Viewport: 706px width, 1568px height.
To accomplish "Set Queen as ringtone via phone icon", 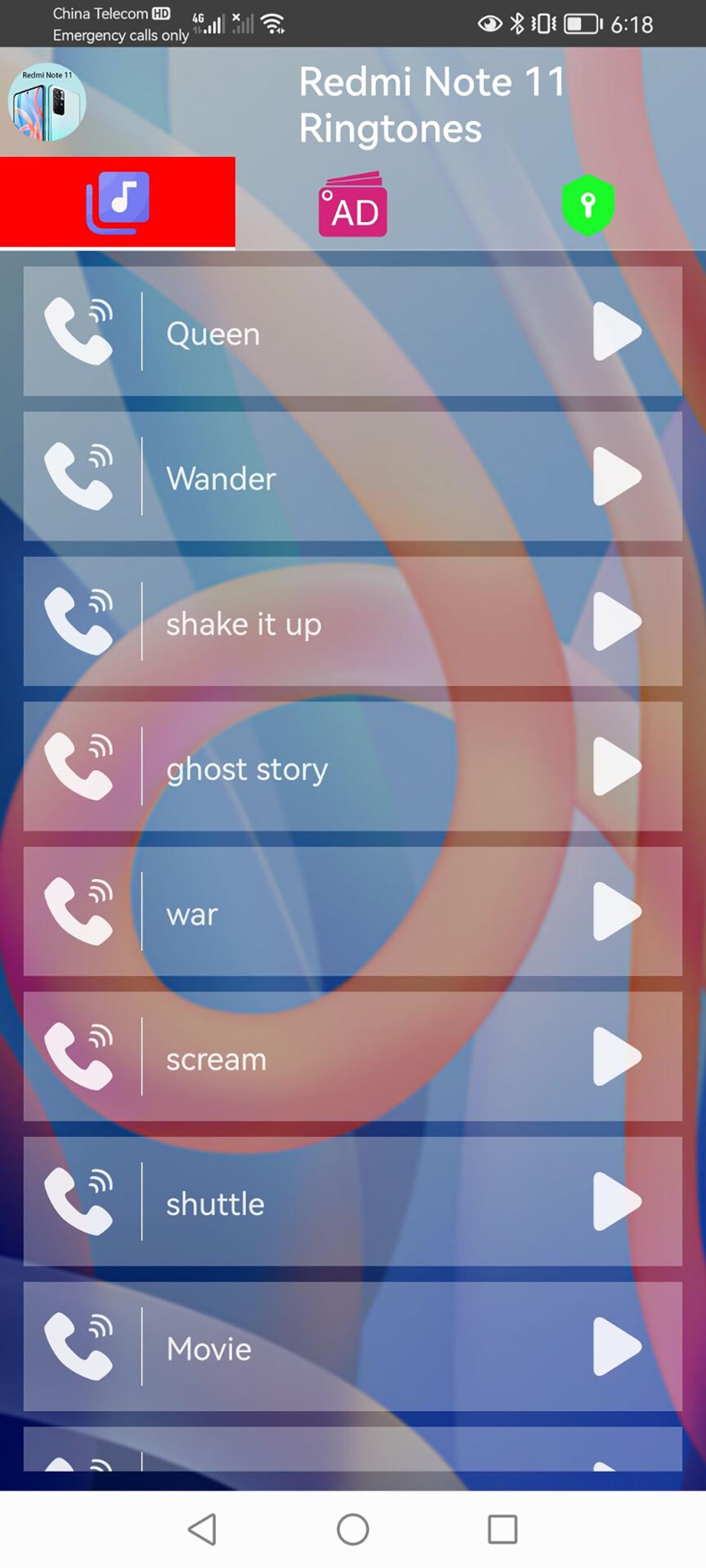I will point(79,332).
